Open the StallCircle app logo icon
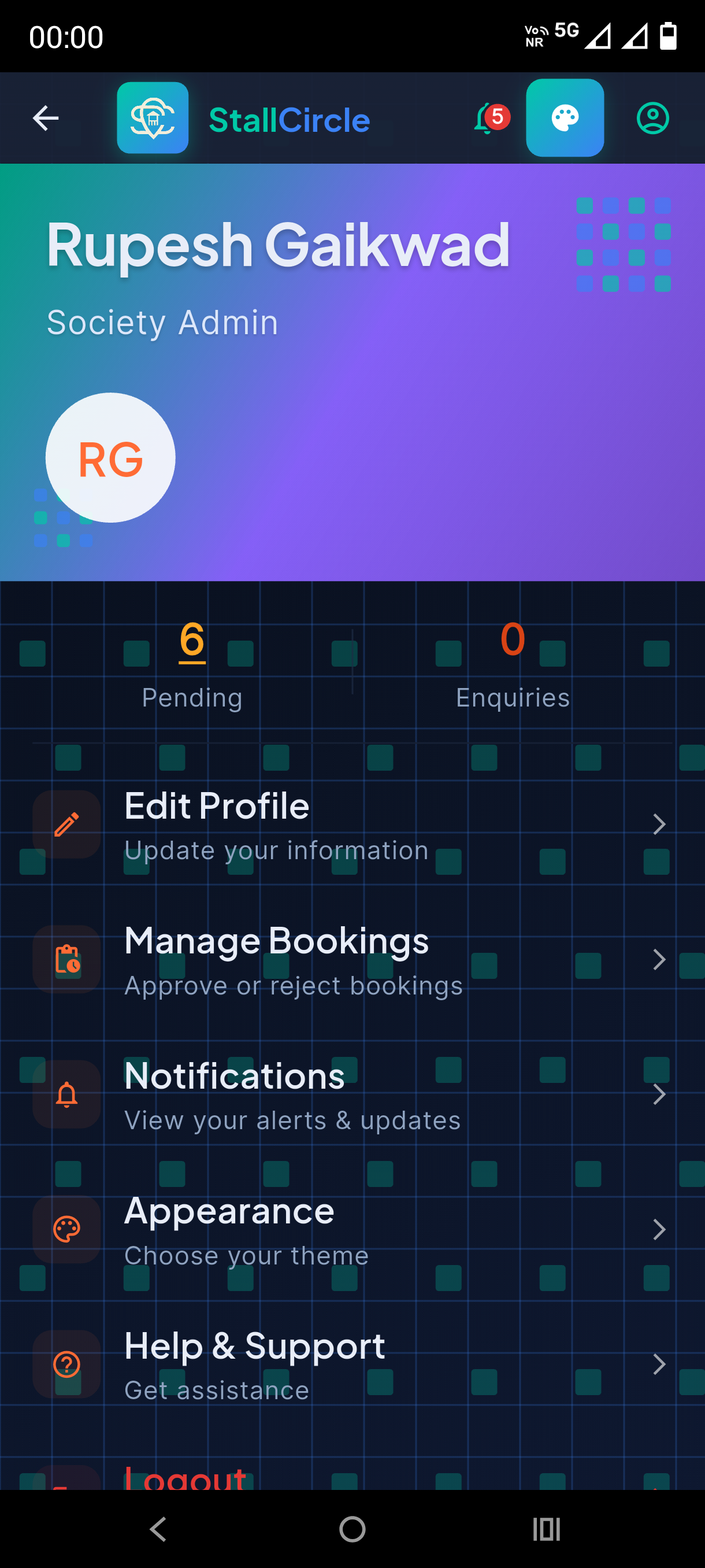Screen dimensions: 705x1568 [153, 118]
